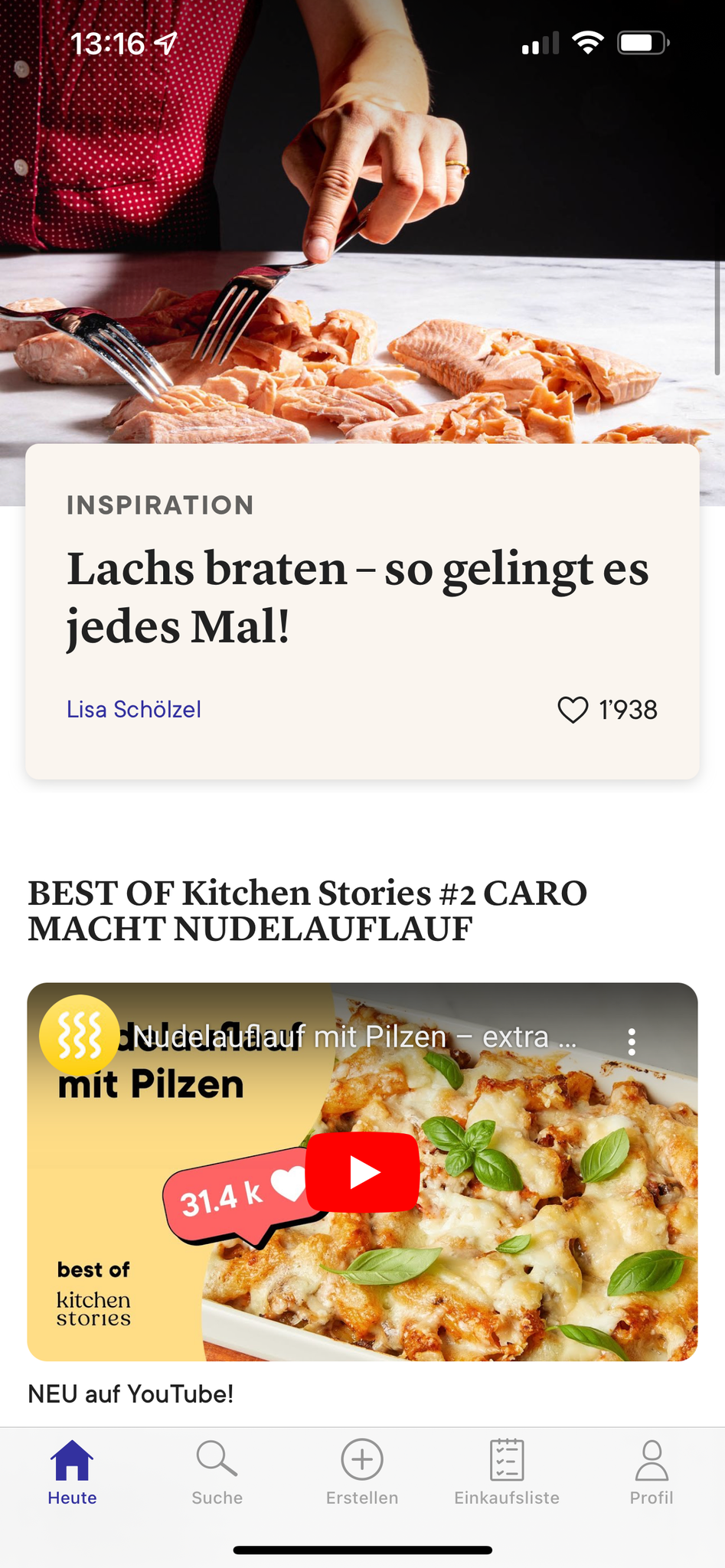Play the Nudelauflauf mit Pilzen video

coord(362,1172)
